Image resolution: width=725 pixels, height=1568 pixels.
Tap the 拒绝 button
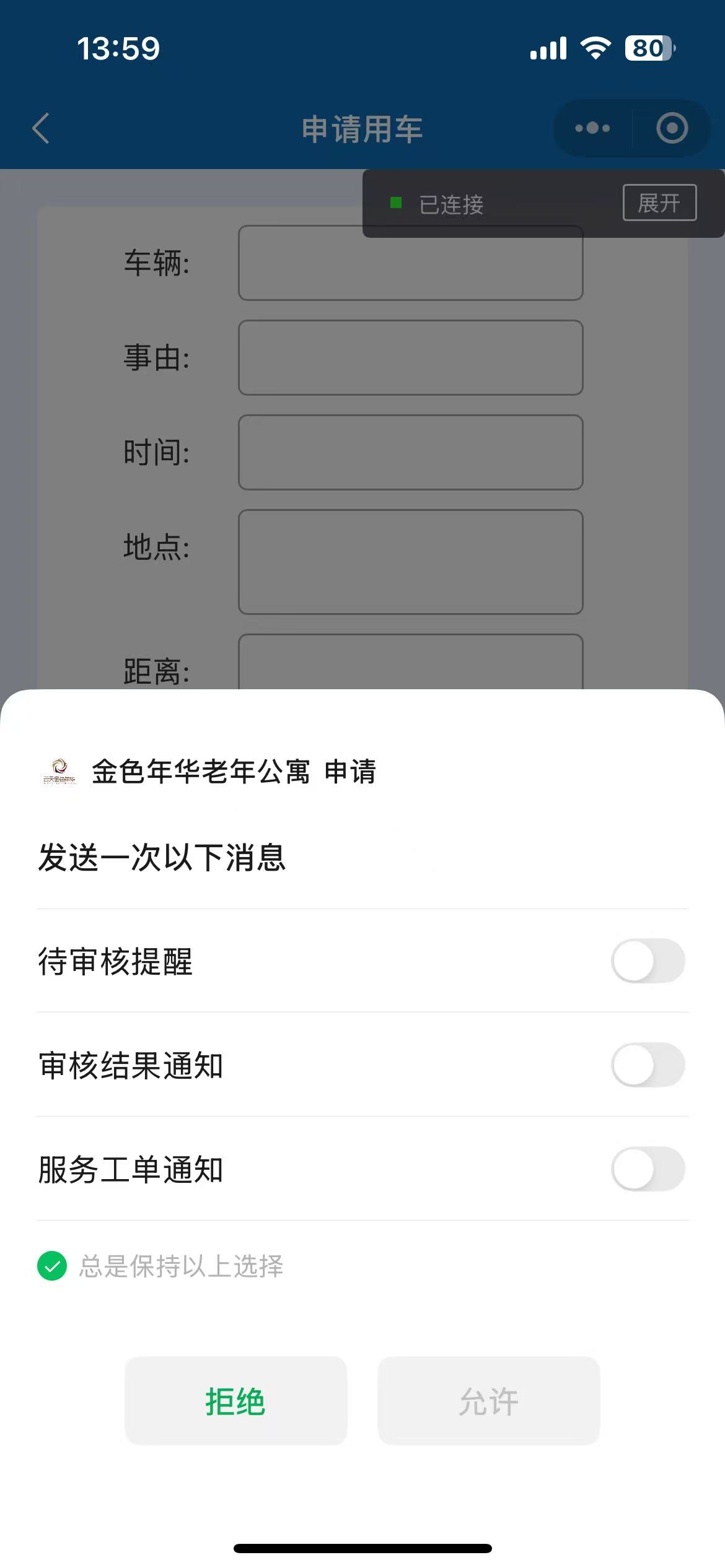(x=235, y=1401)
